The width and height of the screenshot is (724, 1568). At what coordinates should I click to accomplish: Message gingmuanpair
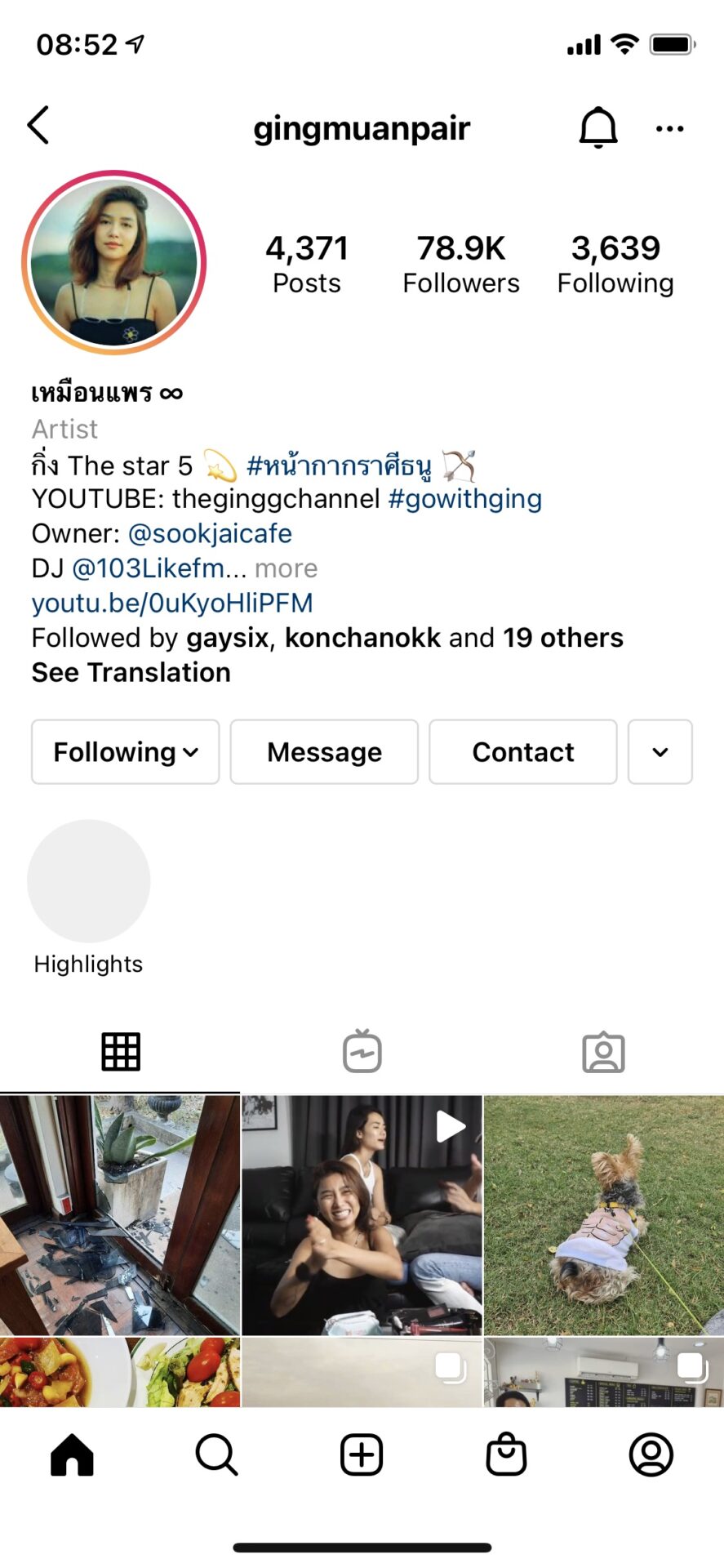pos(324,752)
